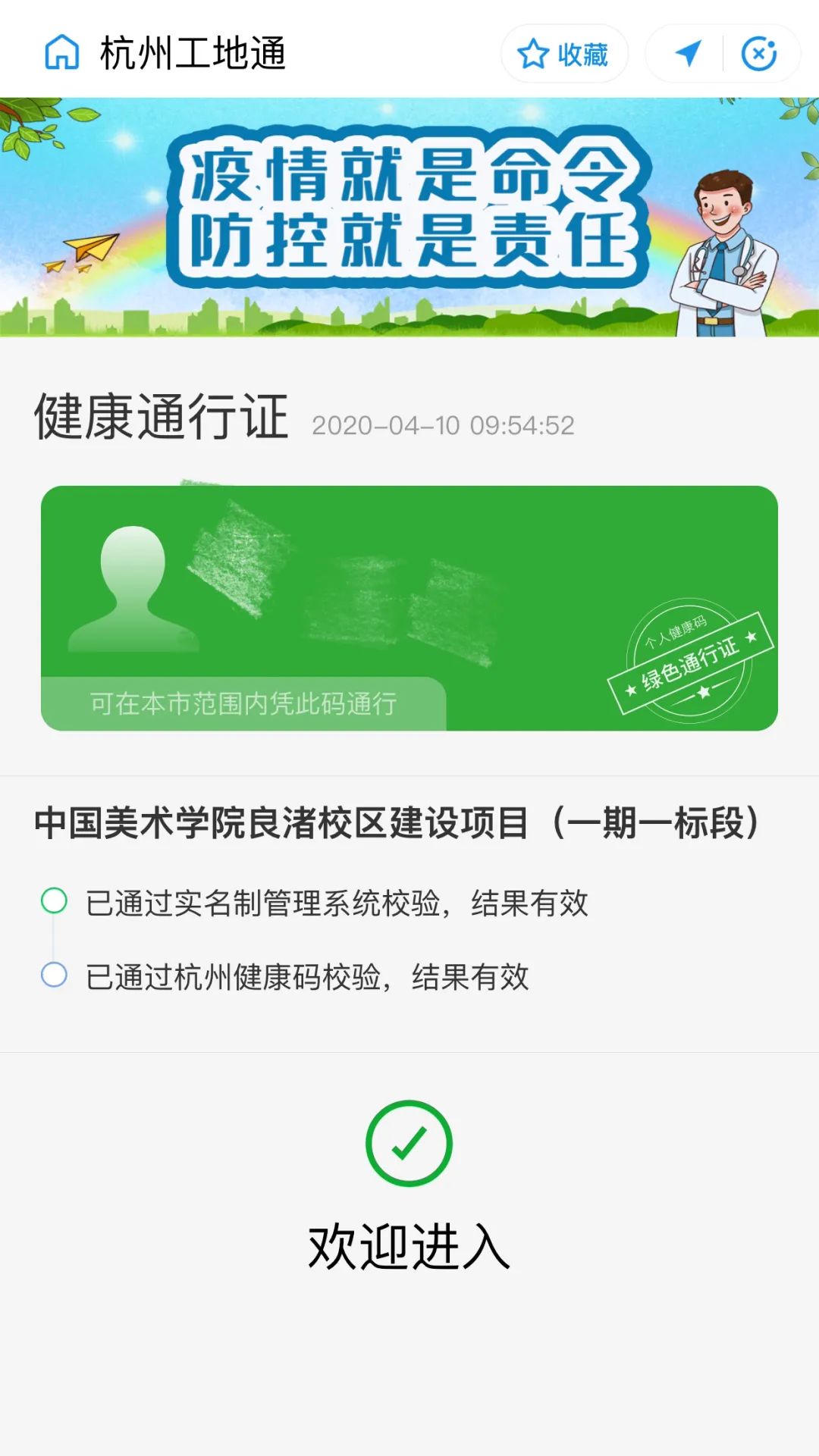Close the mini program
The height and width of the screenshot is (1456, 819).
coord(759,54)
